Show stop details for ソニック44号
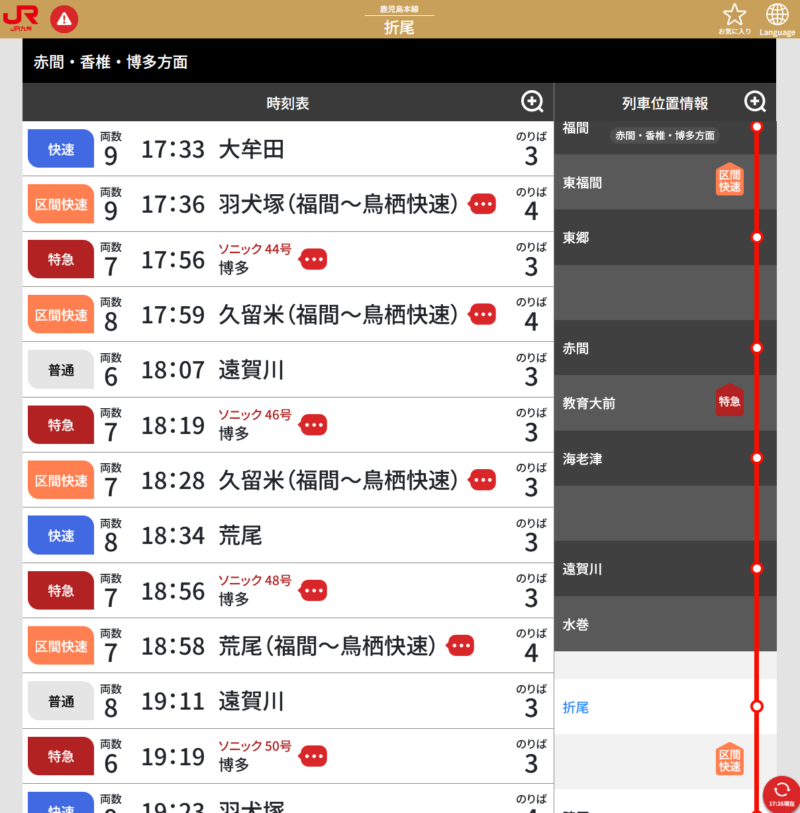 [314, 259]
